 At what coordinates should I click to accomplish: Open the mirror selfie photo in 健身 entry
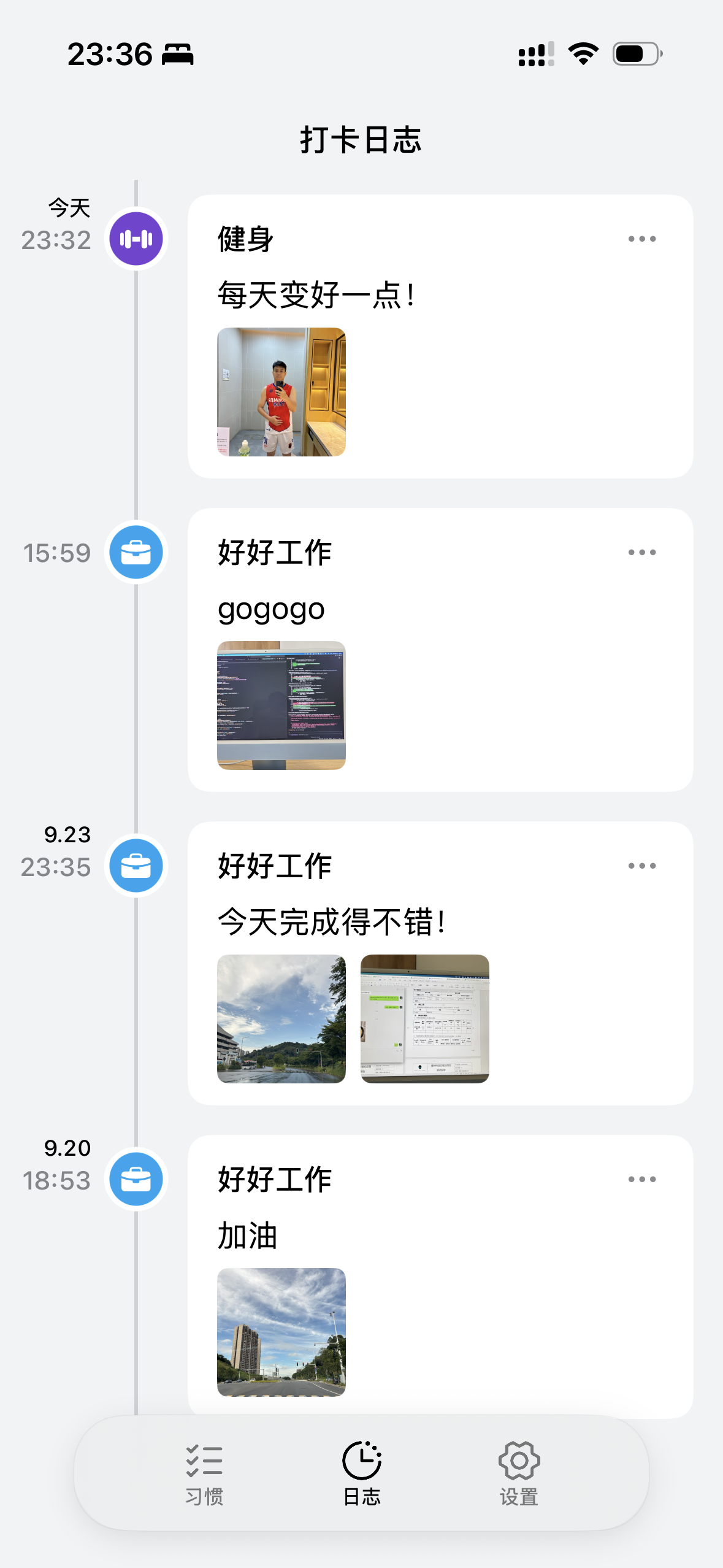(x=281, y=391)
